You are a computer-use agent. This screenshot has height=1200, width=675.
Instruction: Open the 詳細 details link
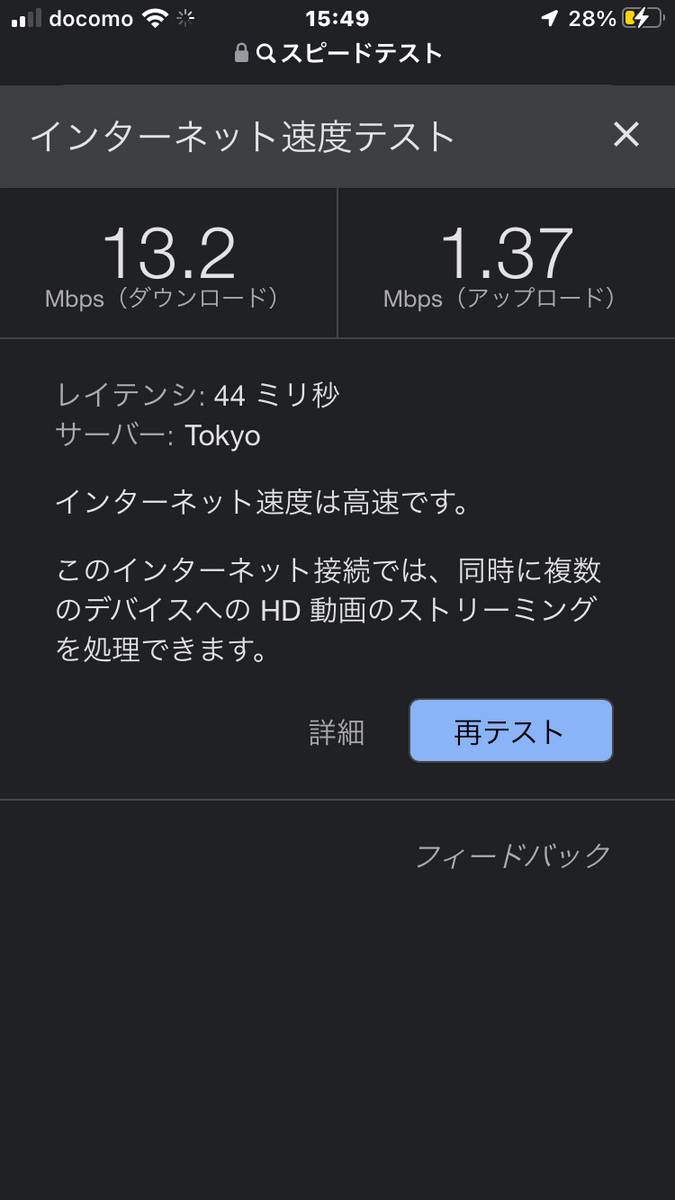(337, 732)
